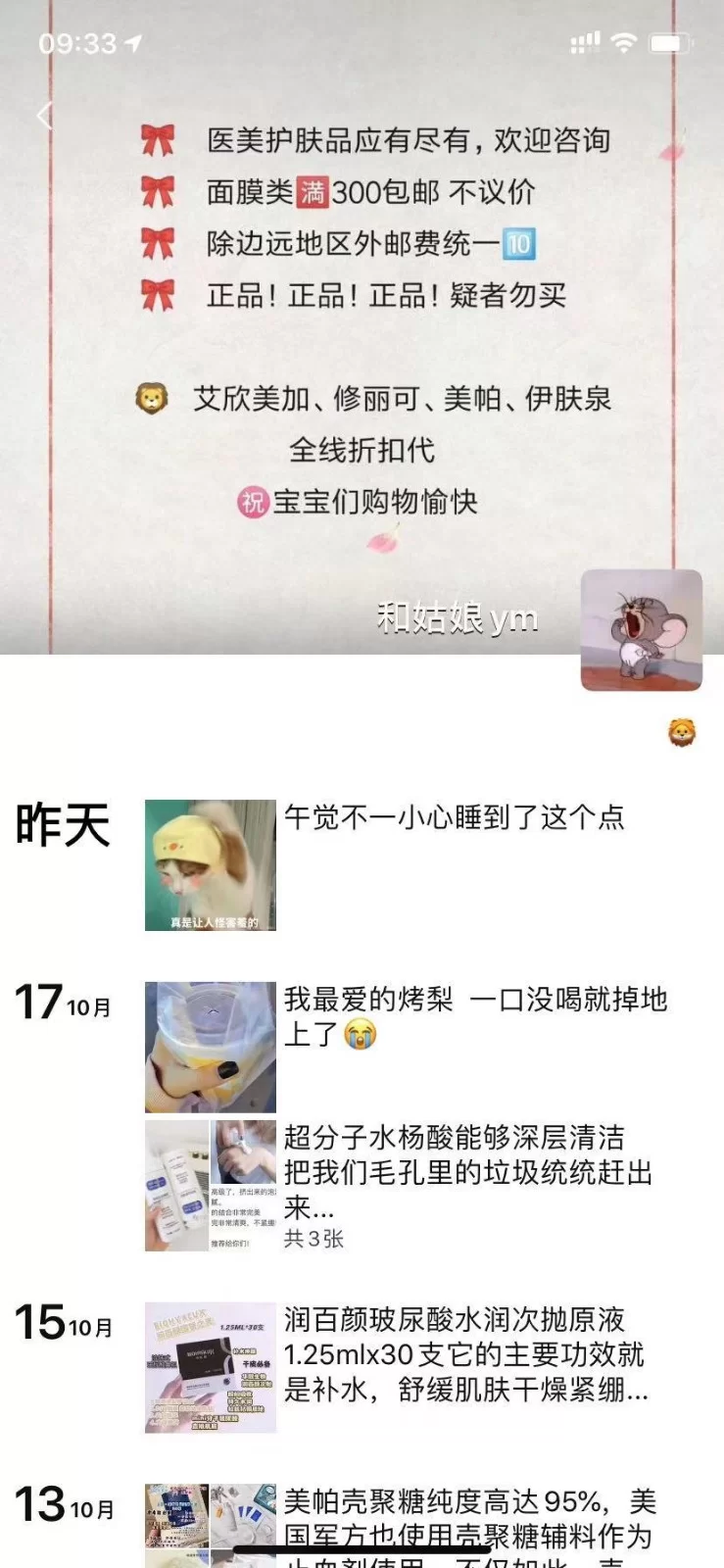Open the Tom and Jerry profile avatar
The height and width of the screenshot is (1568, 724).
tap(641, 630)
